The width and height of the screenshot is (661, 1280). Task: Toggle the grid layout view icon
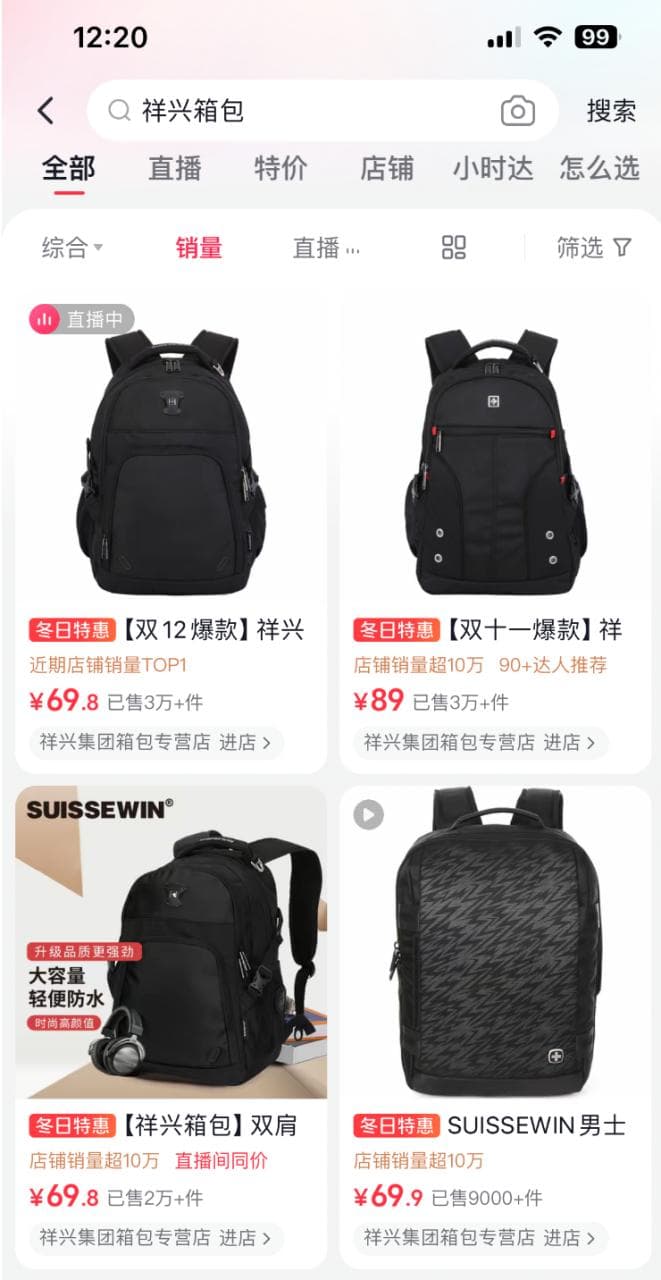[x=454, y=248]
